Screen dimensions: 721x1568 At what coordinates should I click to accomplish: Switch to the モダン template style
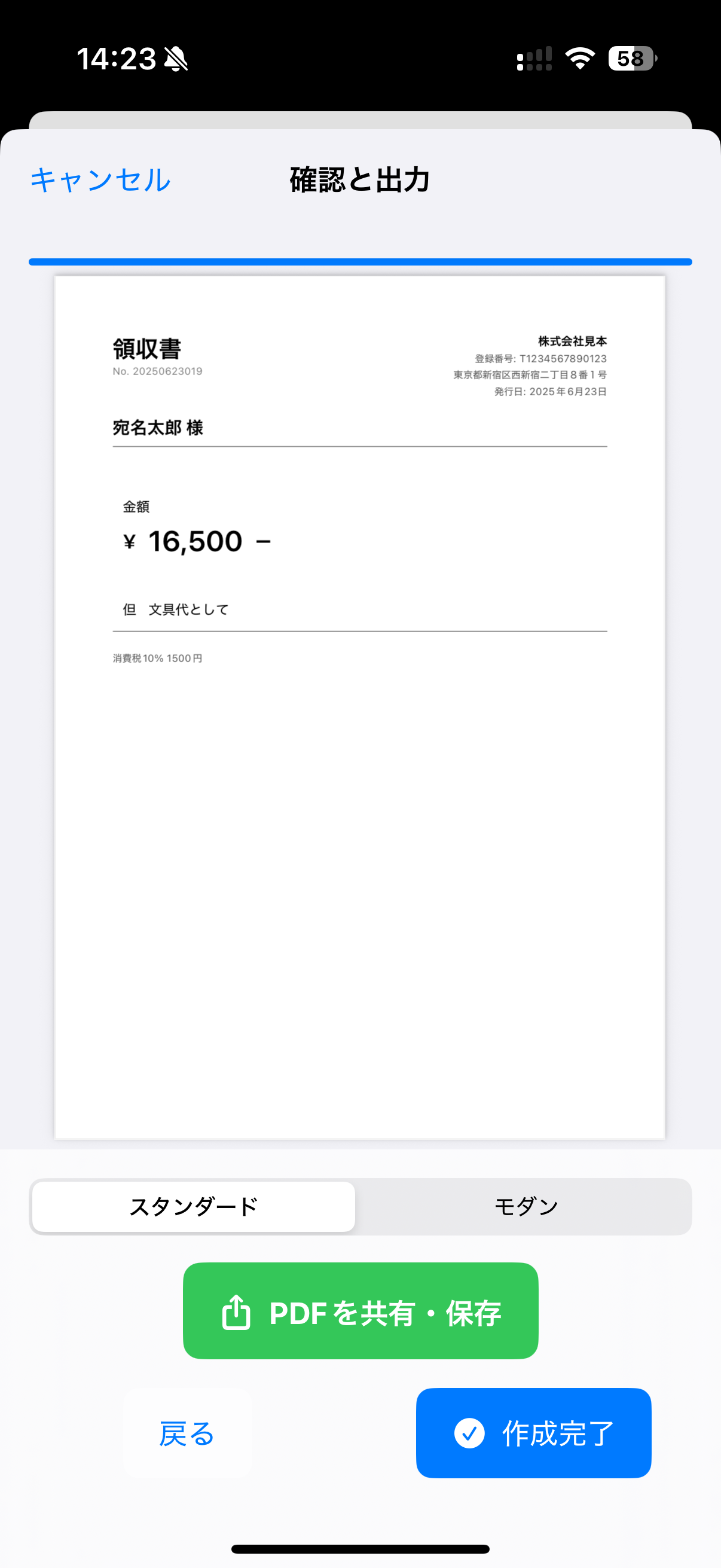coord(526,1206)
